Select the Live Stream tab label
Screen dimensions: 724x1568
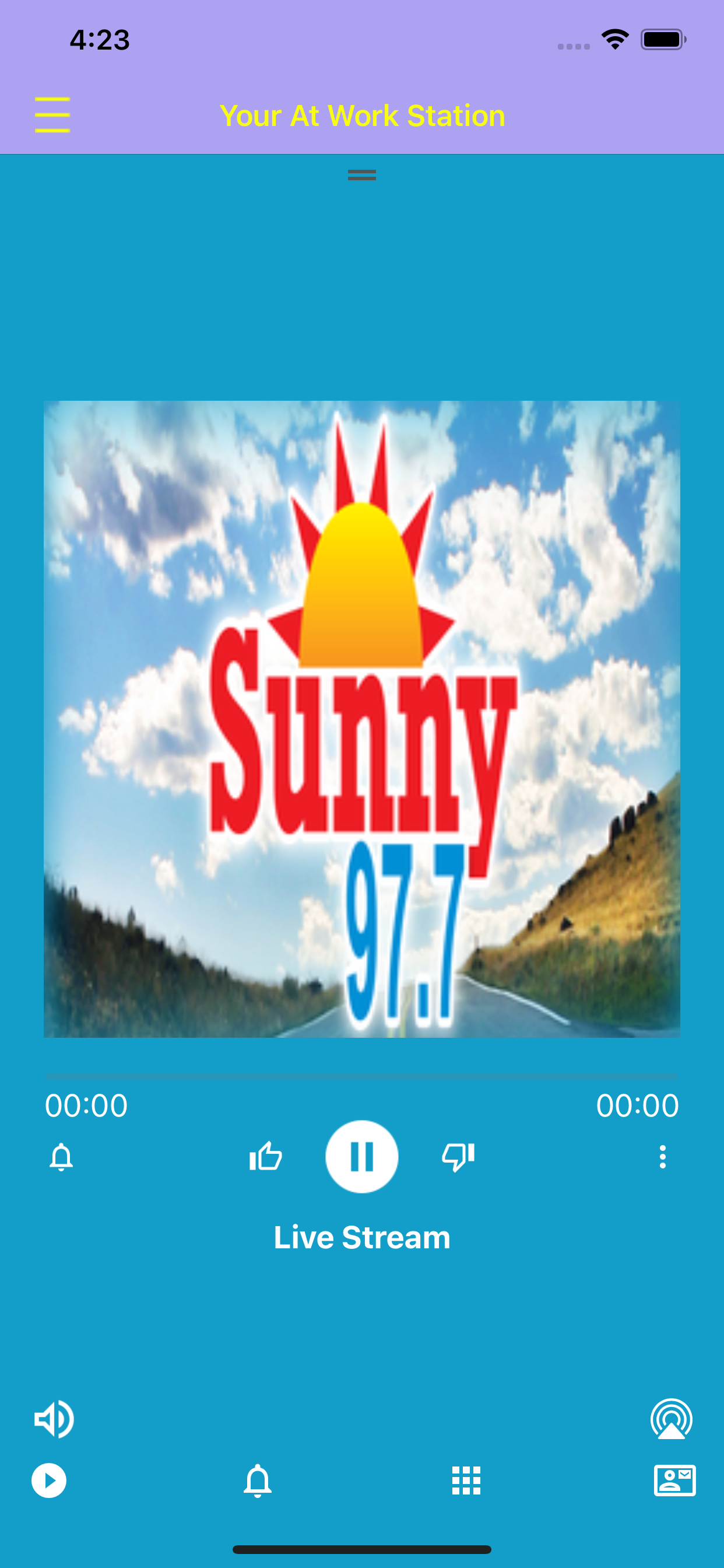tap(362, 1237)
